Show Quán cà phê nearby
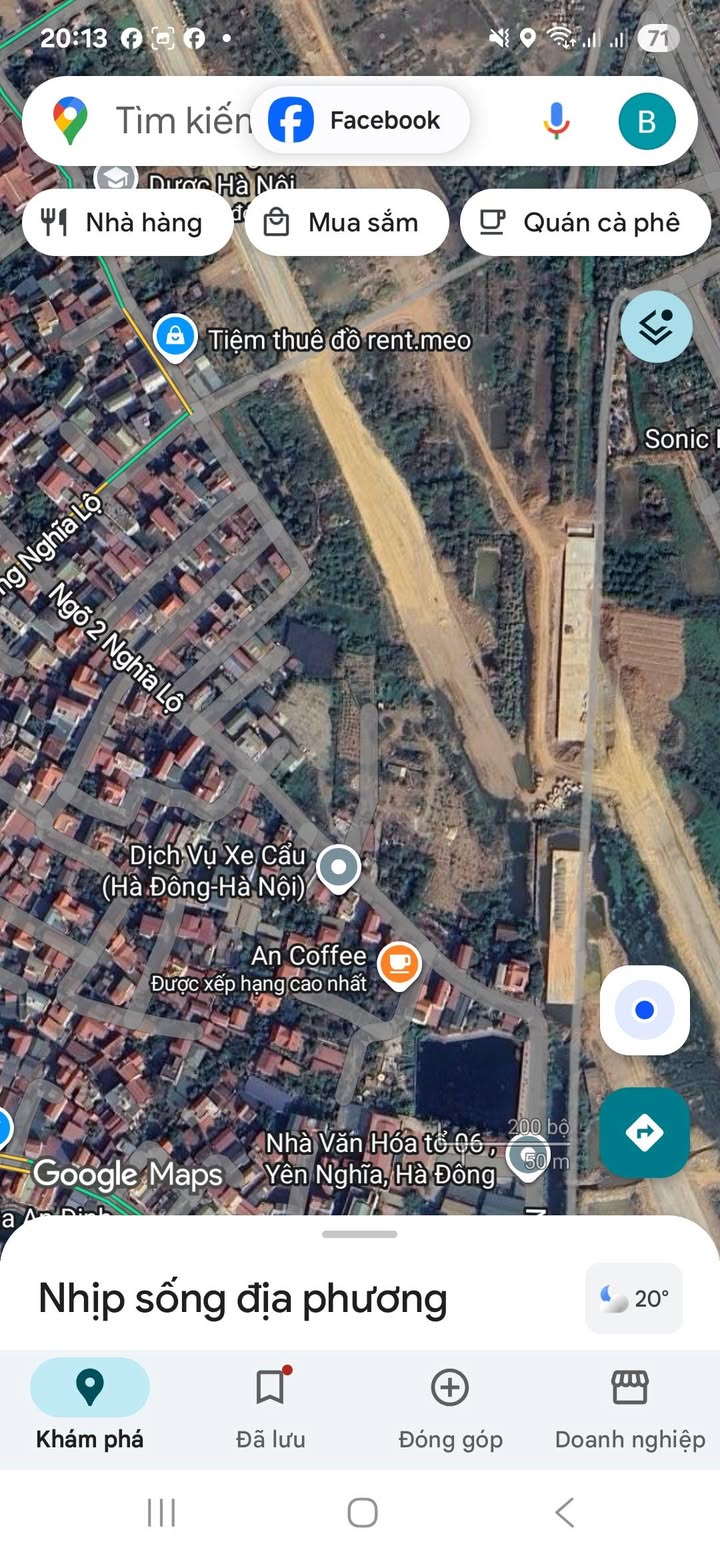Viewport: 720px width, 1560px height. [584, 222]
